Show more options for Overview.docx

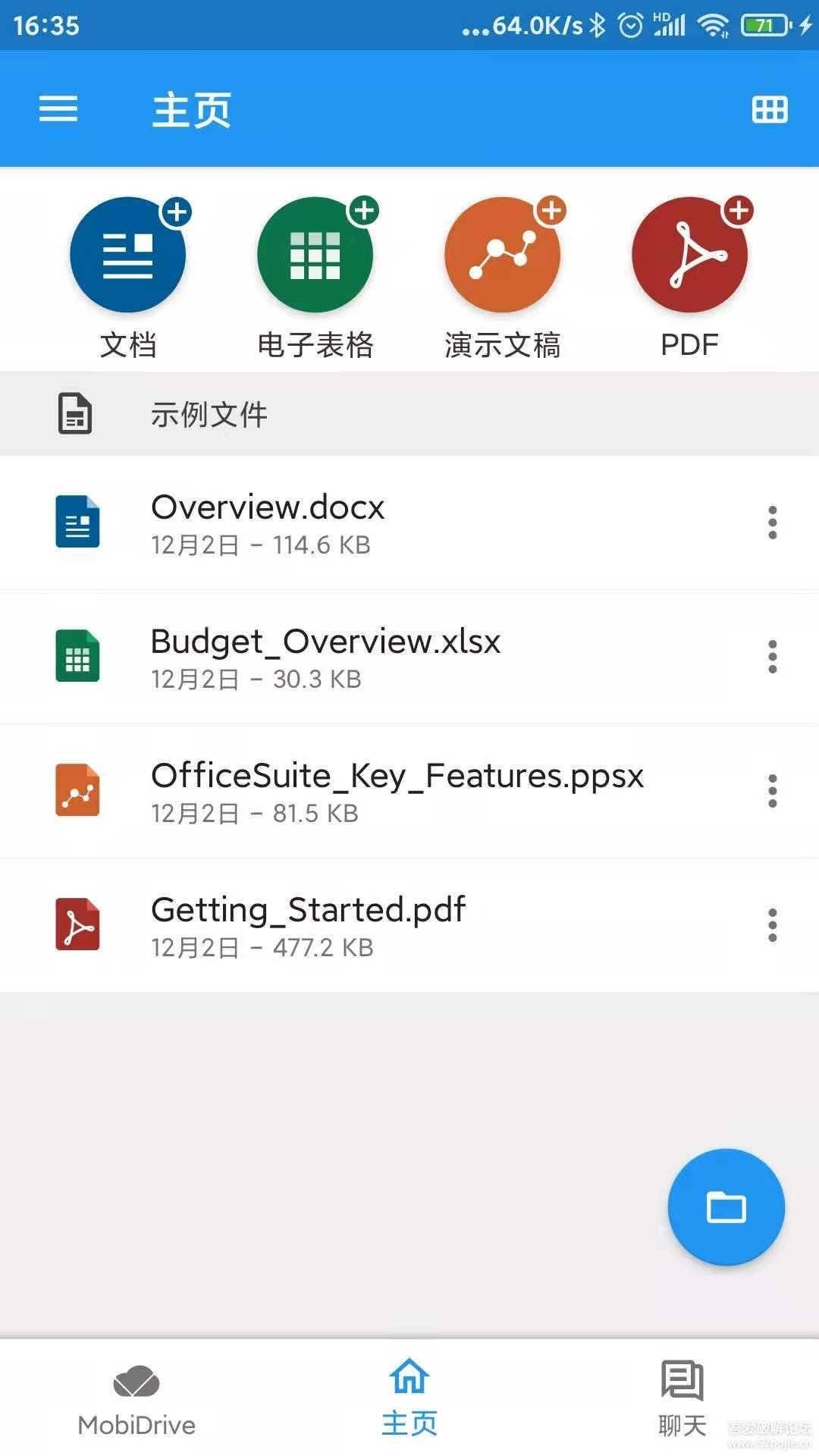coord(772,522)
